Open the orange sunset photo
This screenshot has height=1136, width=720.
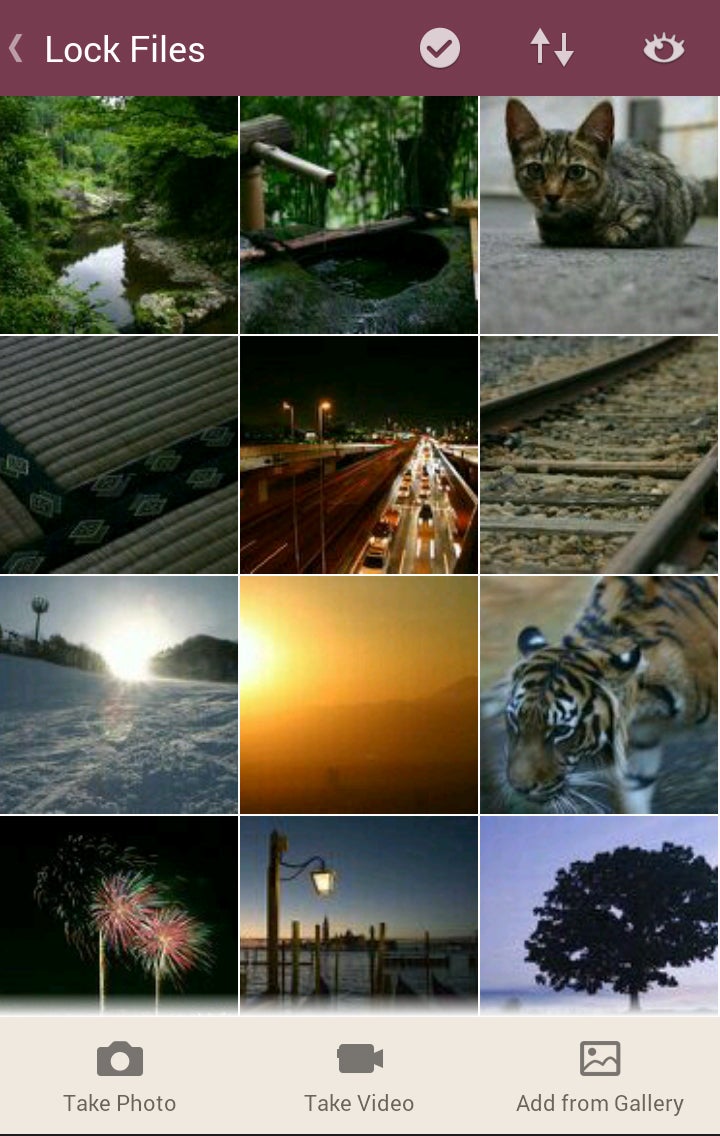pyautogui.click(x=359, y=695)
